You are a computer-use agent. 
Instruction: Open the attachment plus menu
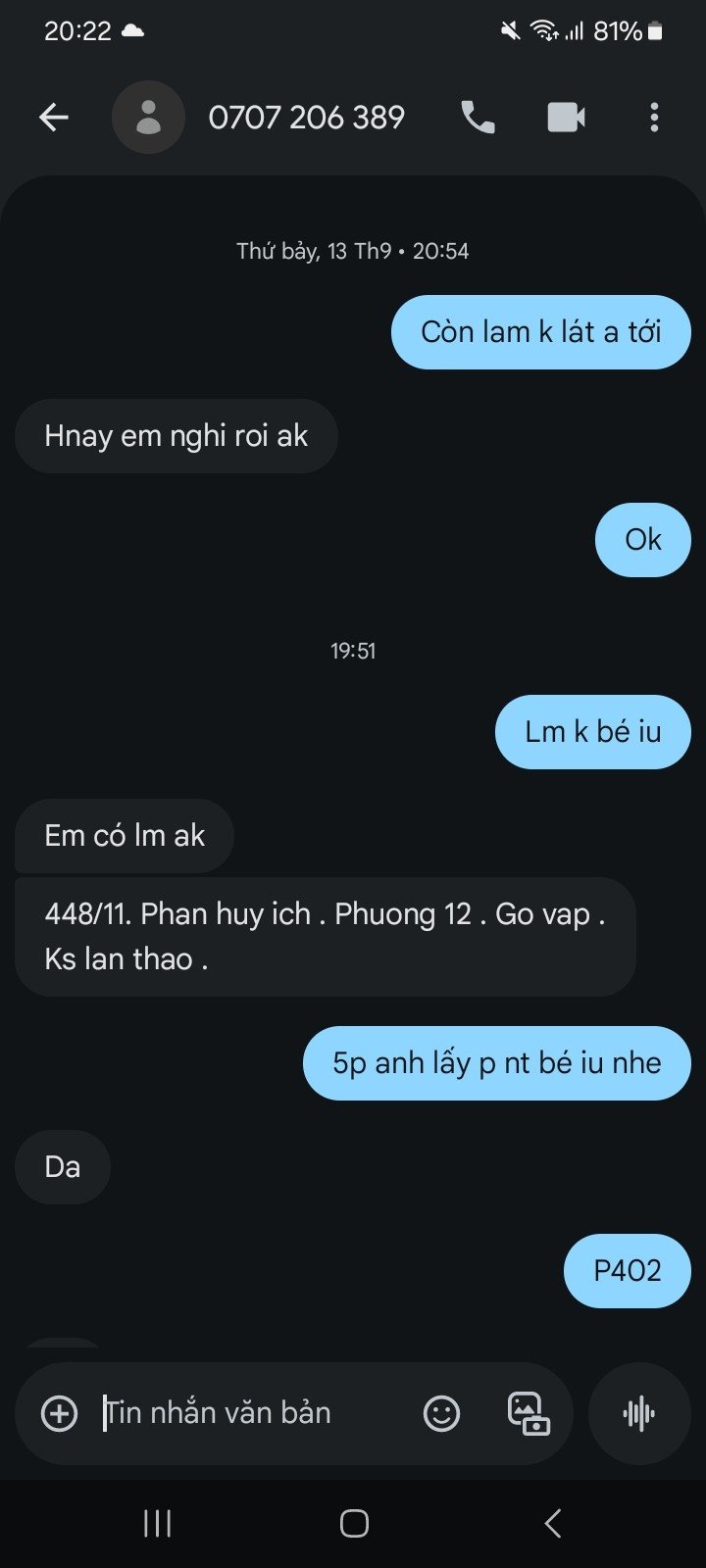pyautogui.click(x=60, y=1413)
